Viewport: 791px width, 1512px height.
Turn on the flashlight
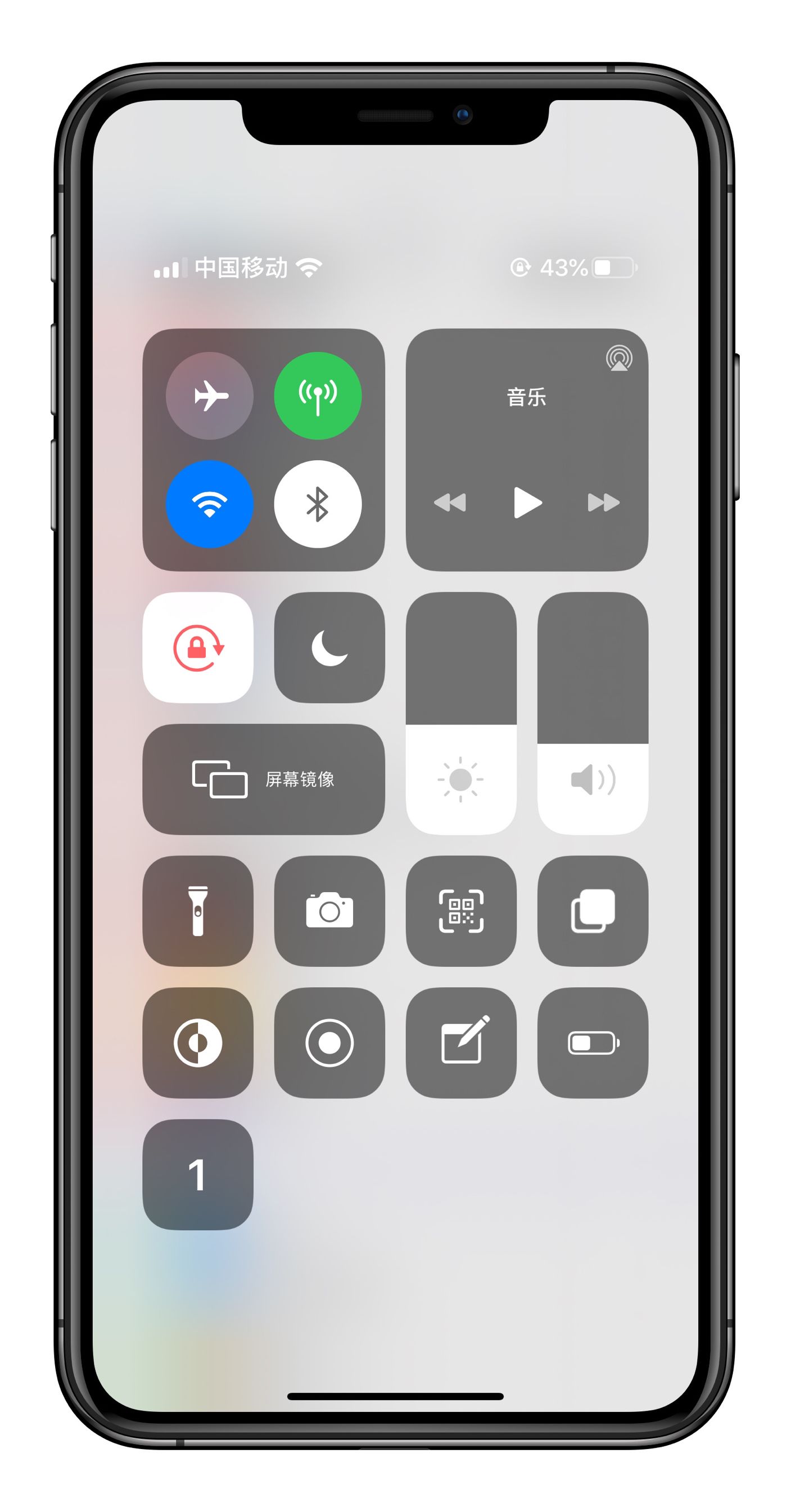[198, 911]
